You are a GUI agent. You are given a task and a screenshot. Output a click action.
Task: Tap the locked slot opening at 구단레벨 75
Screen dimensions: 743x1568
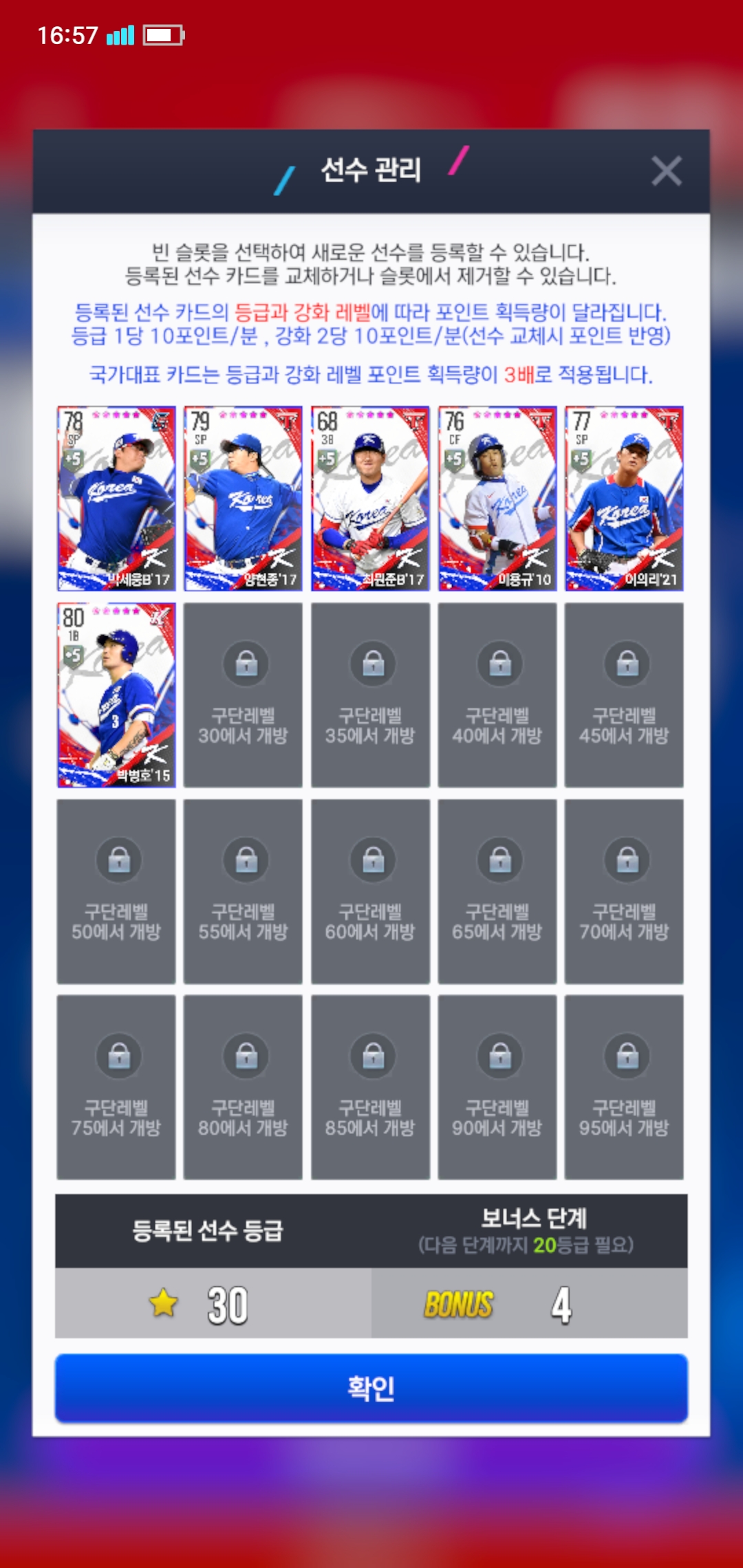(116, 1087)
